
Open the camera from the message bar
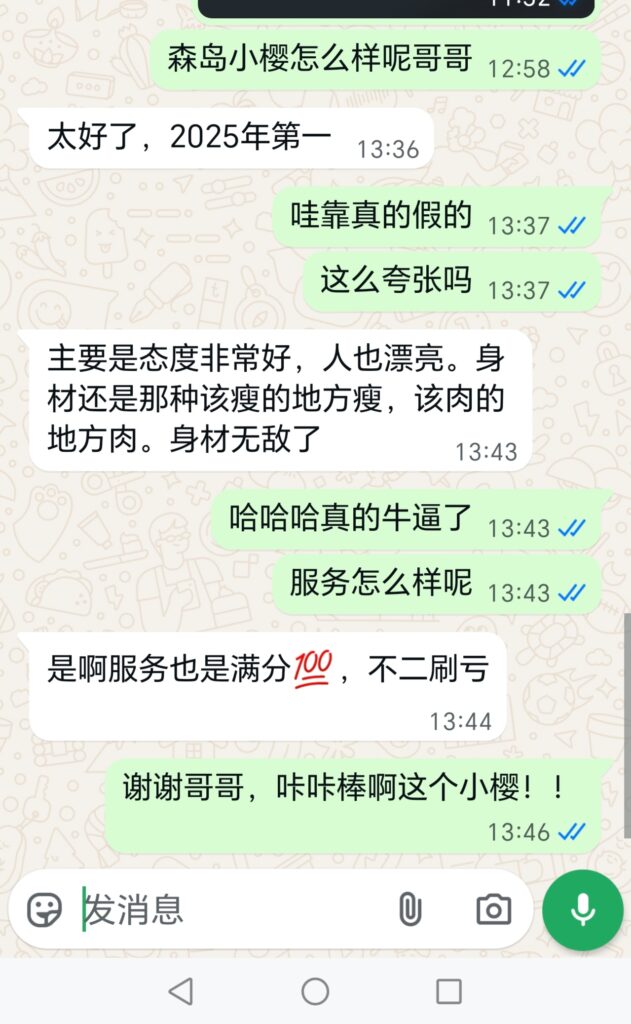(493, 909)
